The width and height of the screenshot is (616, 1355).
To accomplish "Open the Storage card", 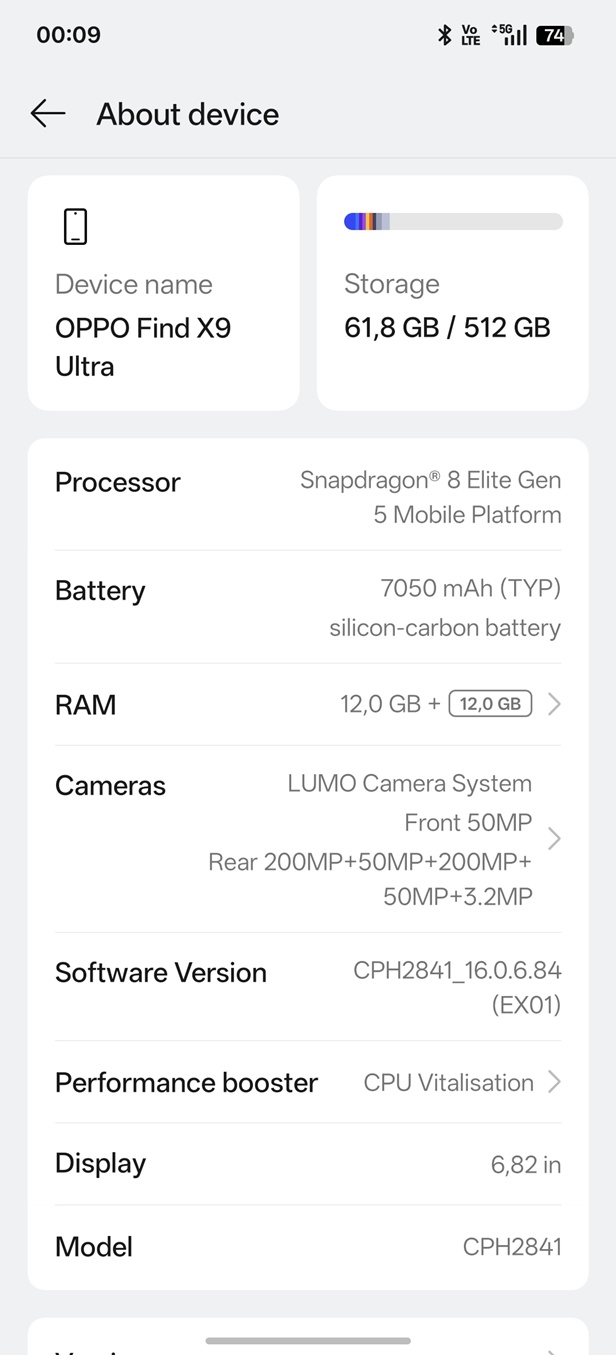I will pos(452,293).
